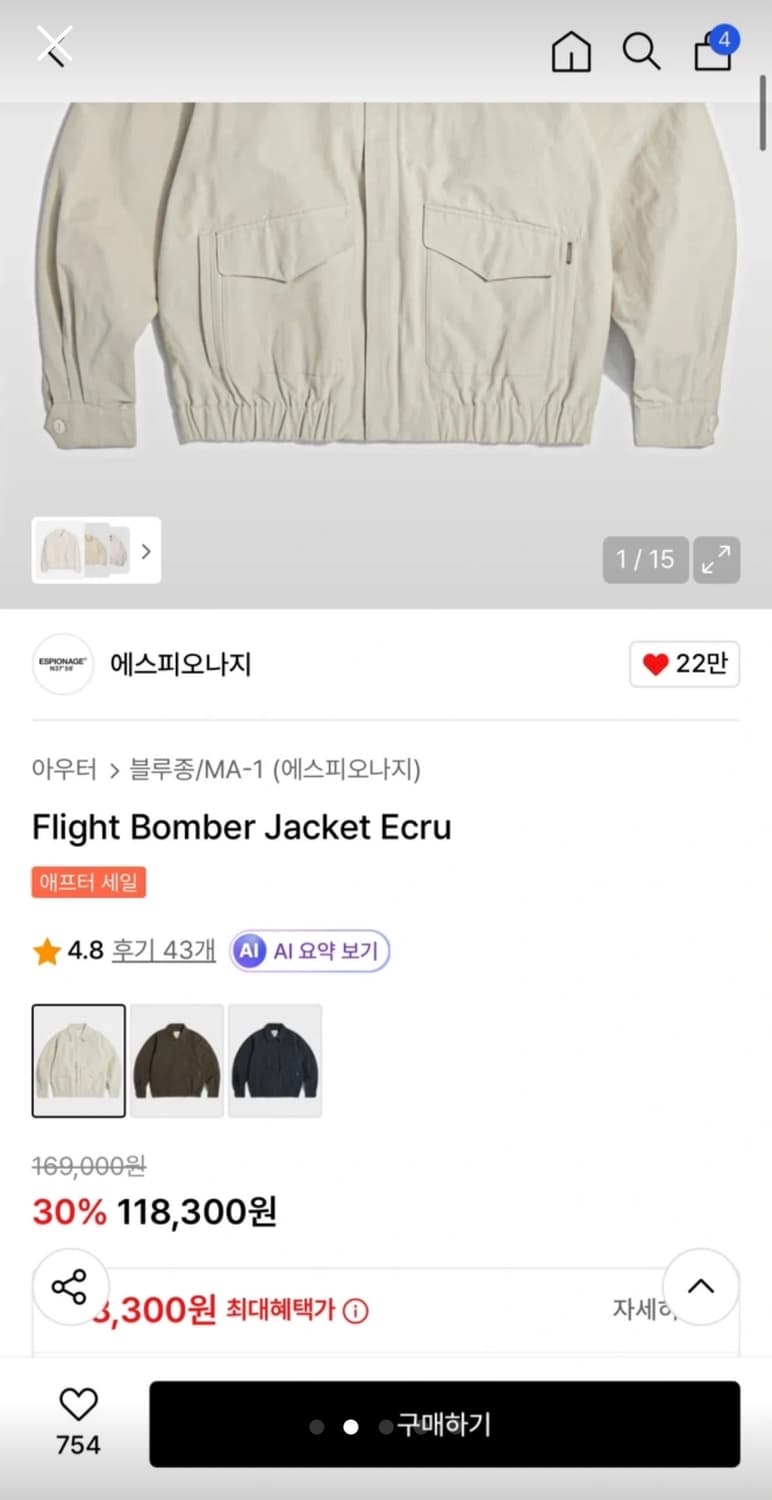Expand more images with the arrow next to thumbnails

[146, 551]
